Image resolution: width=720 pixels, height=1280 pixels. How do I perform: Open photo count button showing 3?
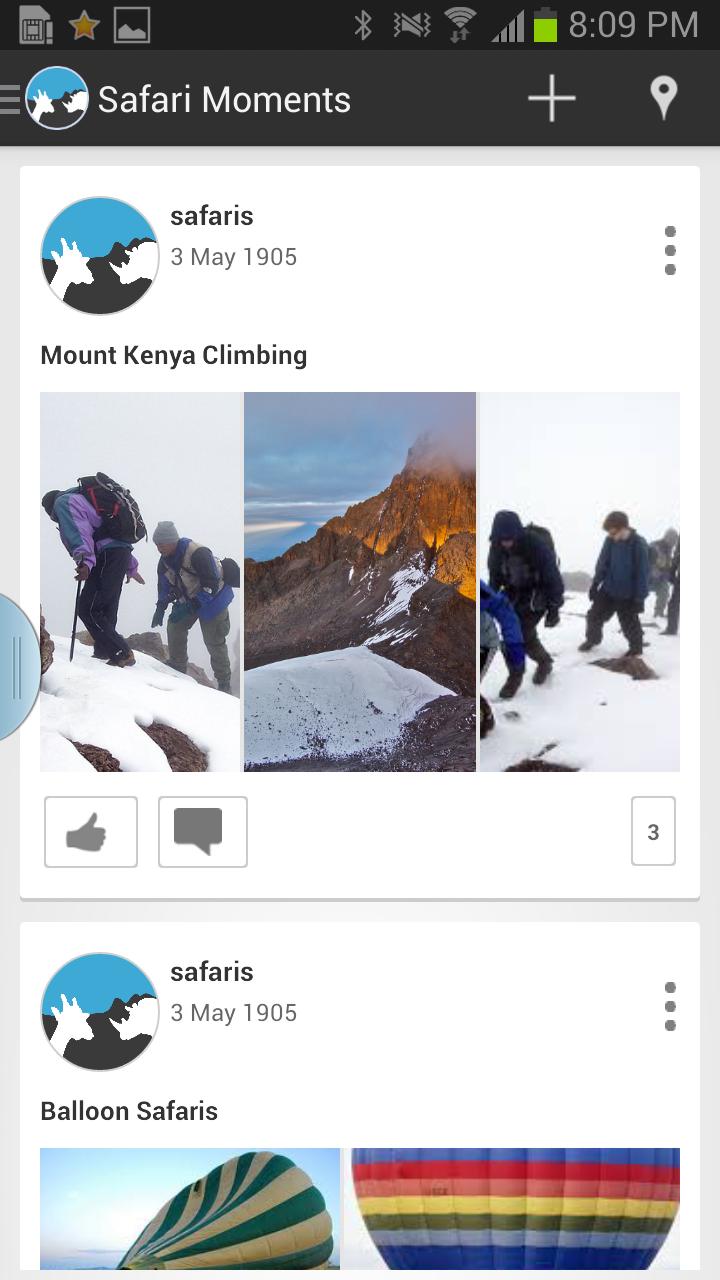653,831
